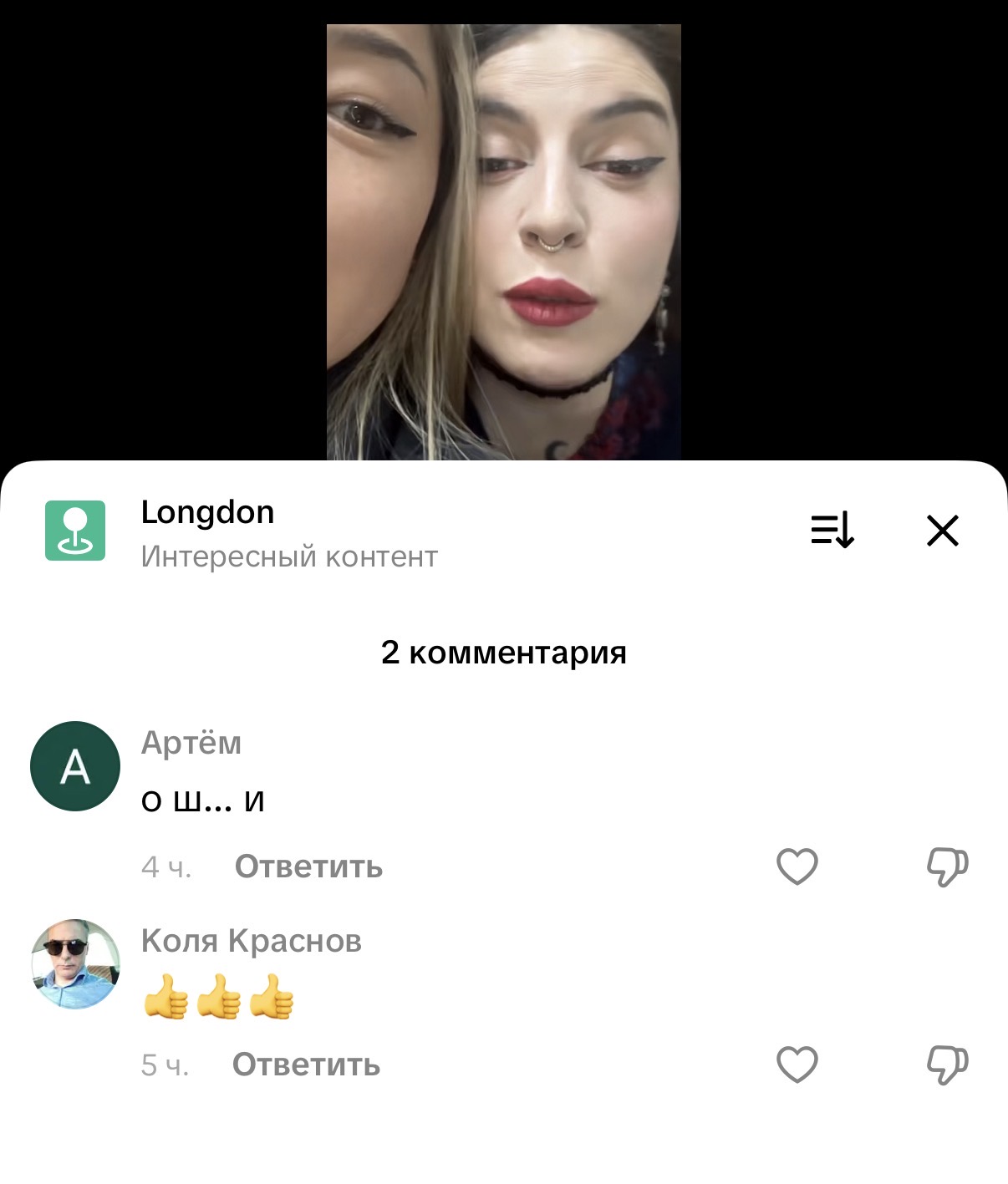Dislike Коля Краснов's comment
The image size is (1008, 1184).
click(947, 1065)
